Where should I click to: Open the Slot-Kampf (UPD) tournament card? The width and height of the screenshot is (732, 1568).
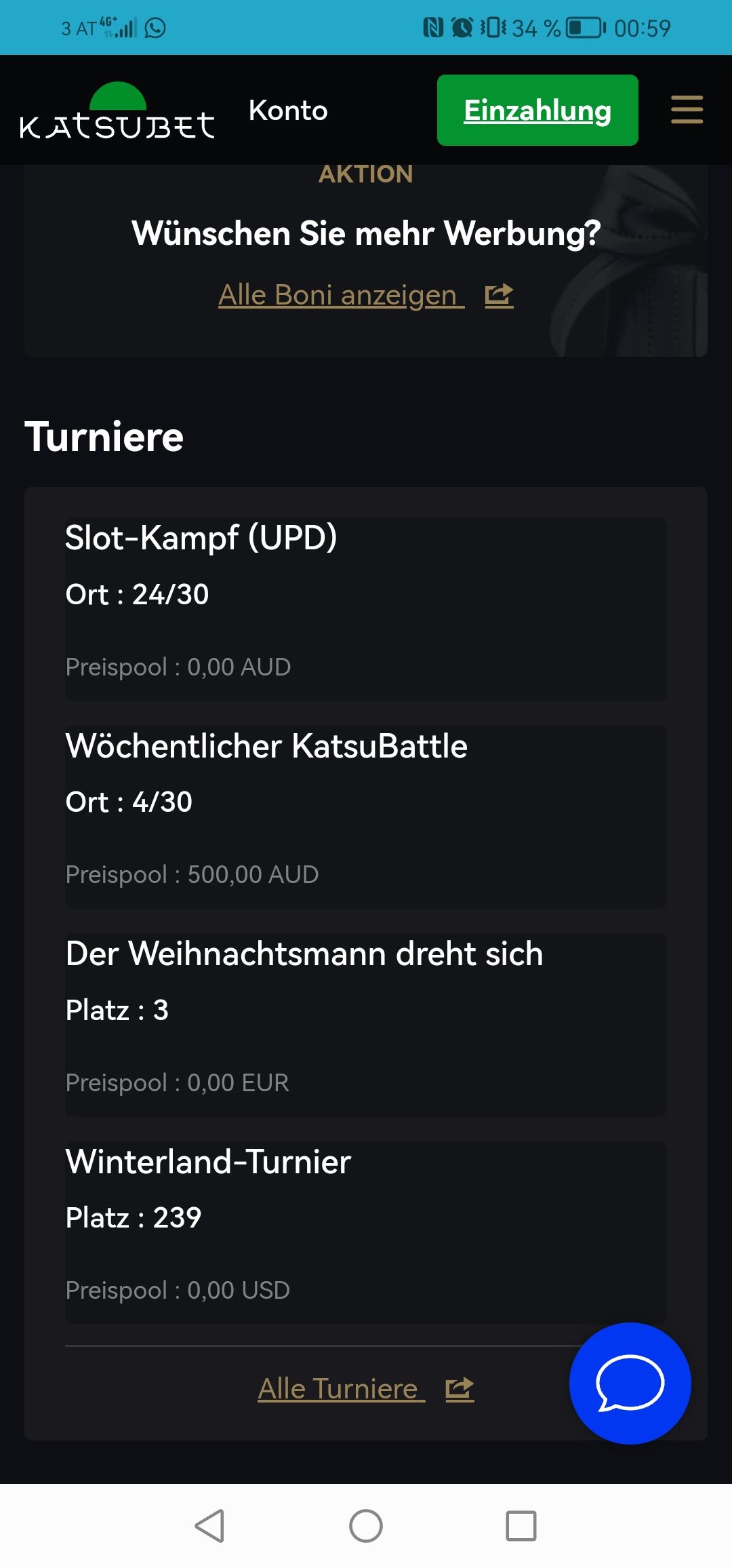pos(365,608)
